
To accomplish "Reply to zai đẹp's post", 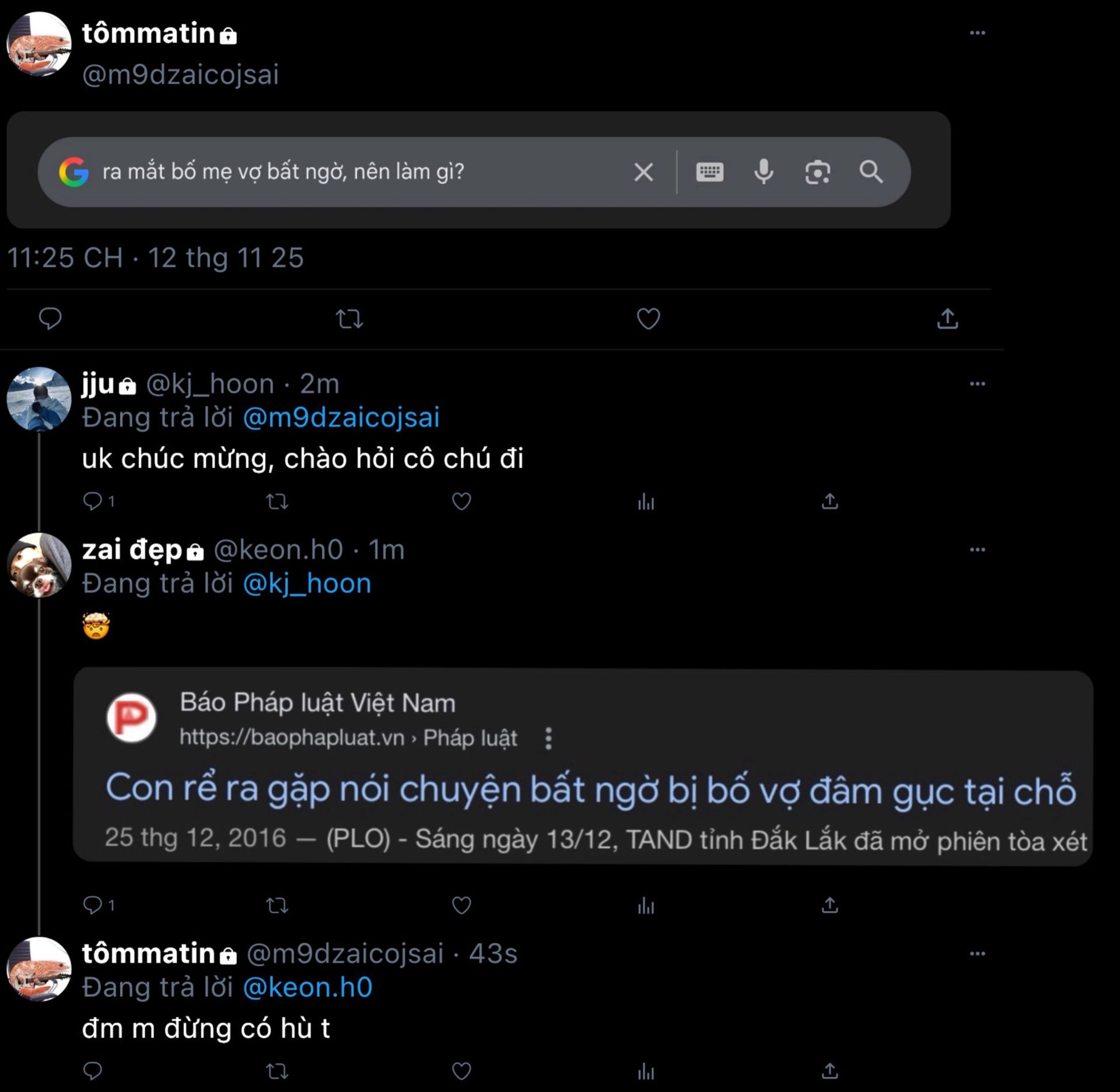I will coord(93,905).
